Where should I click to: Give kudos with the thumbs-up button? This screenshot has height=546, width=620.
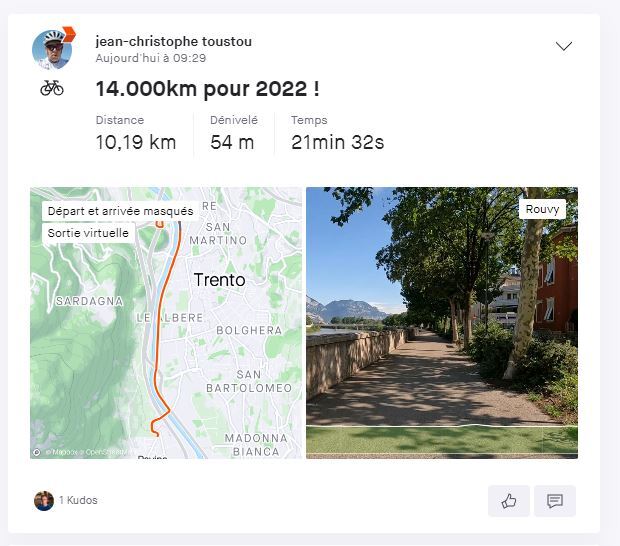pyautogui.click(x=509, y=501)
